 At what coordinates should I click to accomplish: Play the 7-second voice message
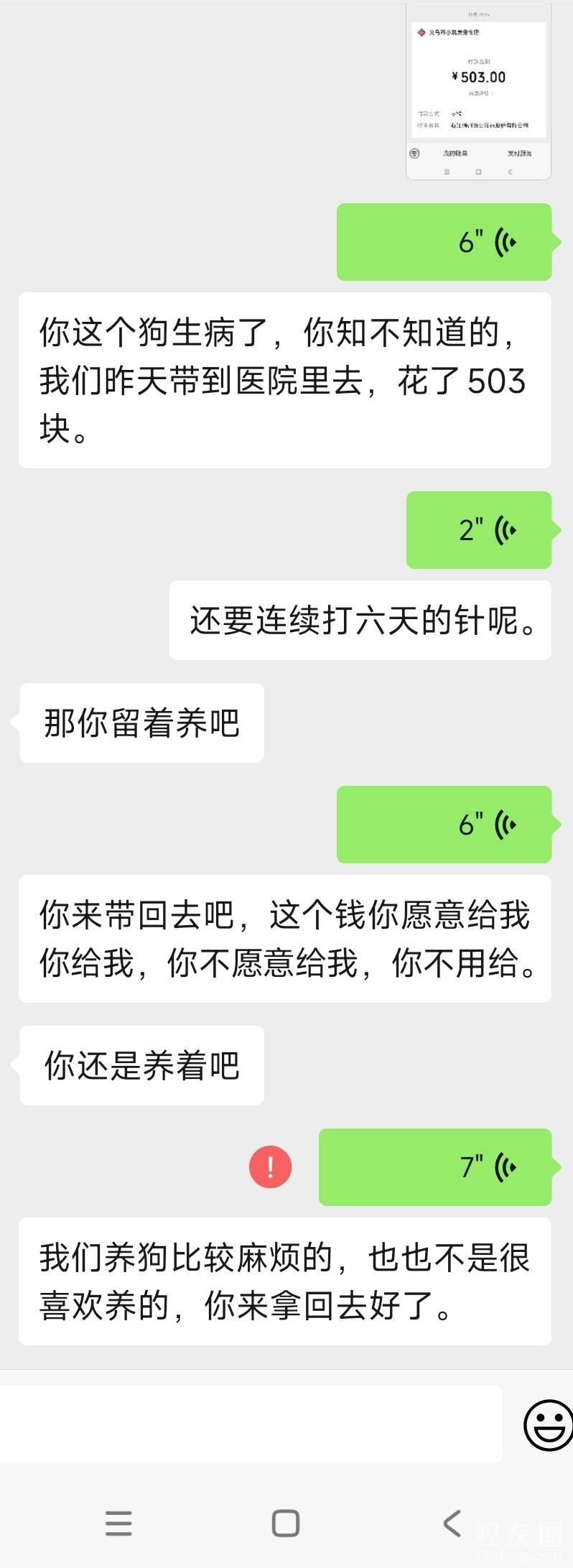(x=435, y=1166)
